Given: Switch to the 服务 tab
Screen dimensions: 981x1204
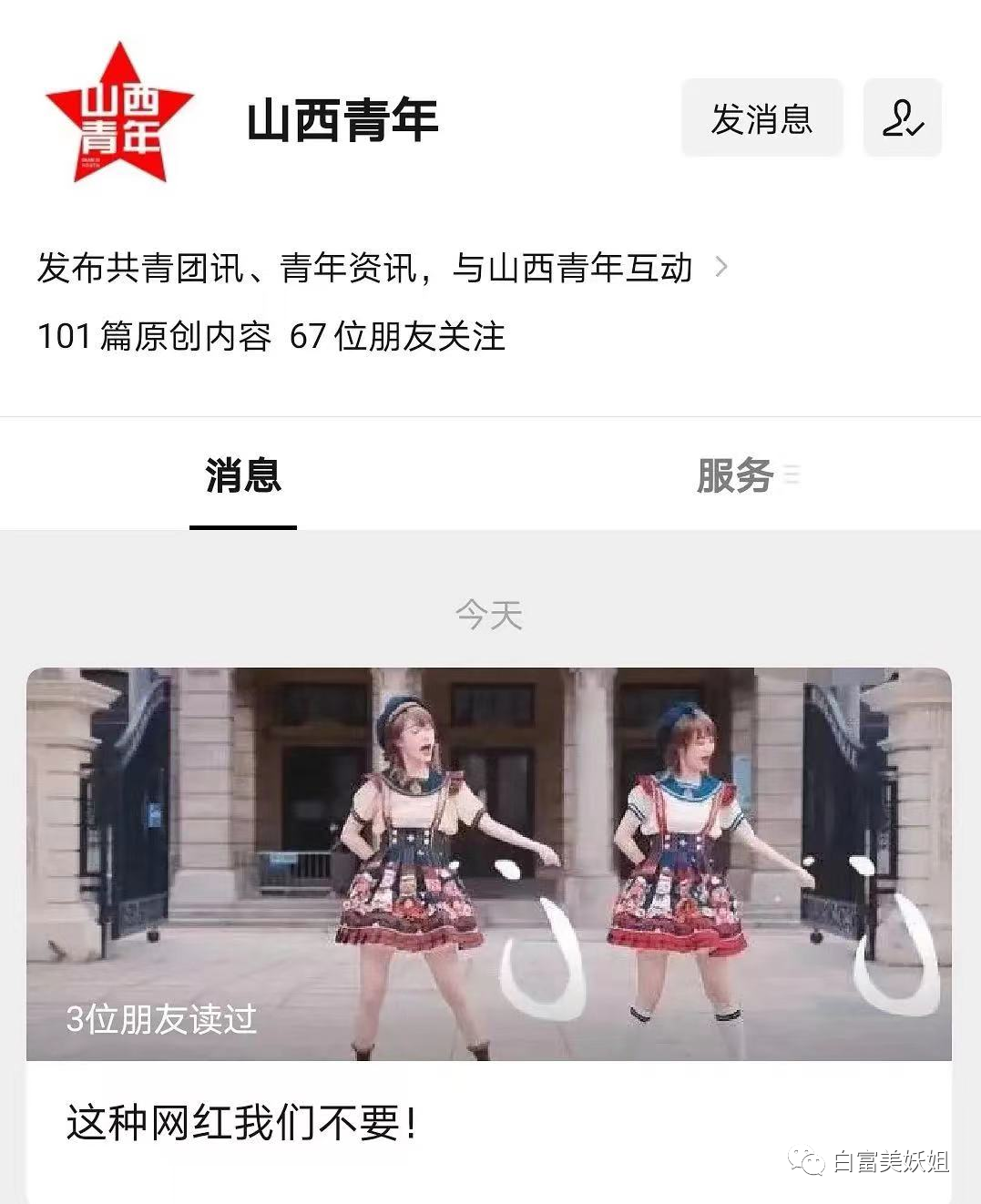Looking at the screenshot, I should coord(736,476).
